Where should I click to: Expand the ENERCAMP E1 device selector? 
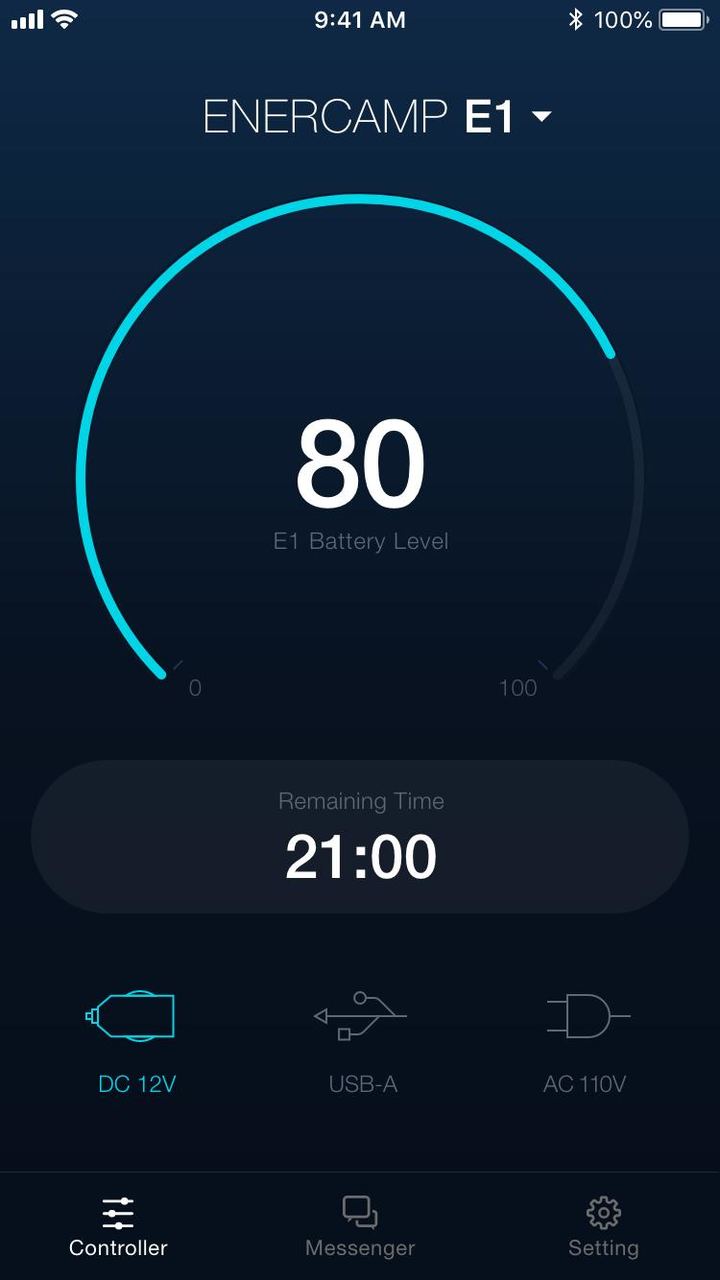coord(360,116)
